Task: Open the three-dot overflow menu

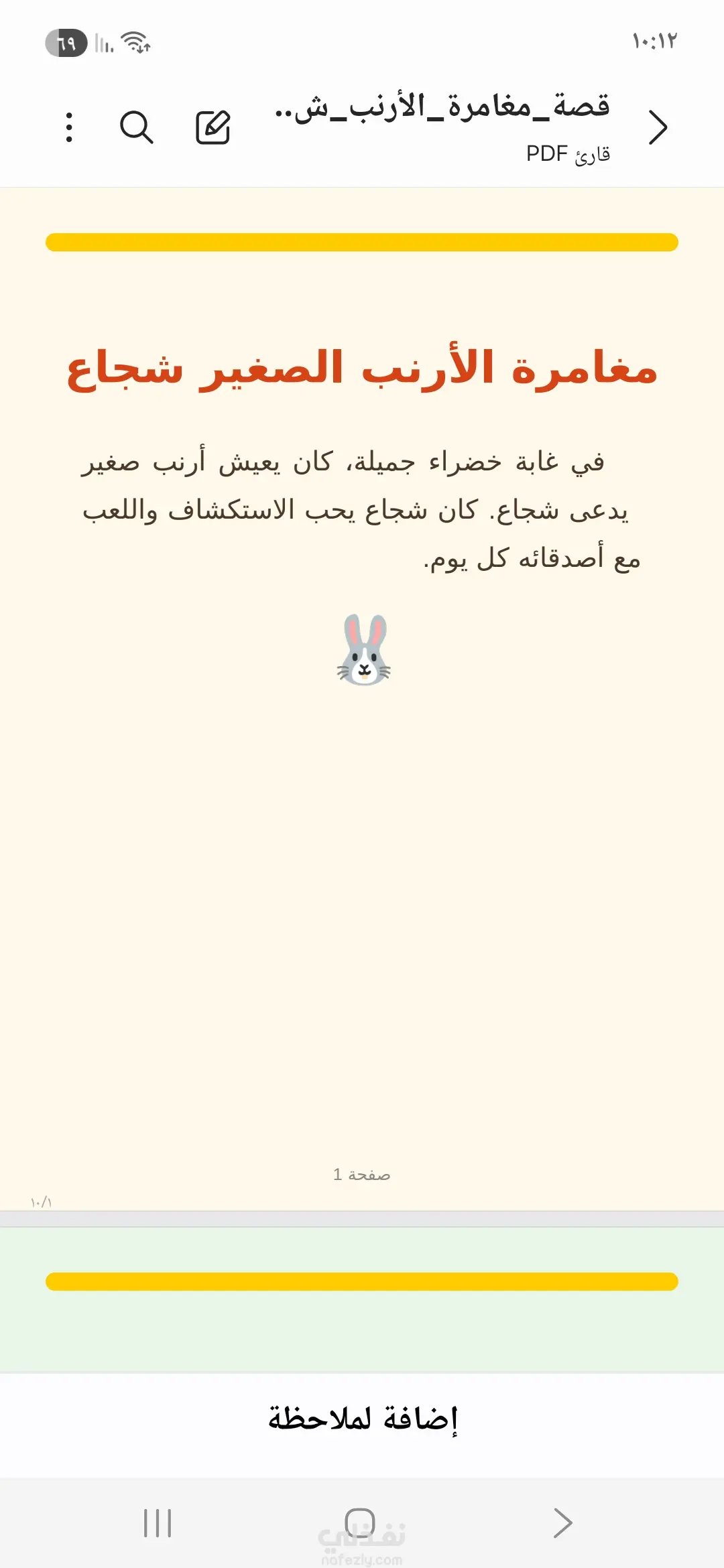Action: click(x=69, y=127)
